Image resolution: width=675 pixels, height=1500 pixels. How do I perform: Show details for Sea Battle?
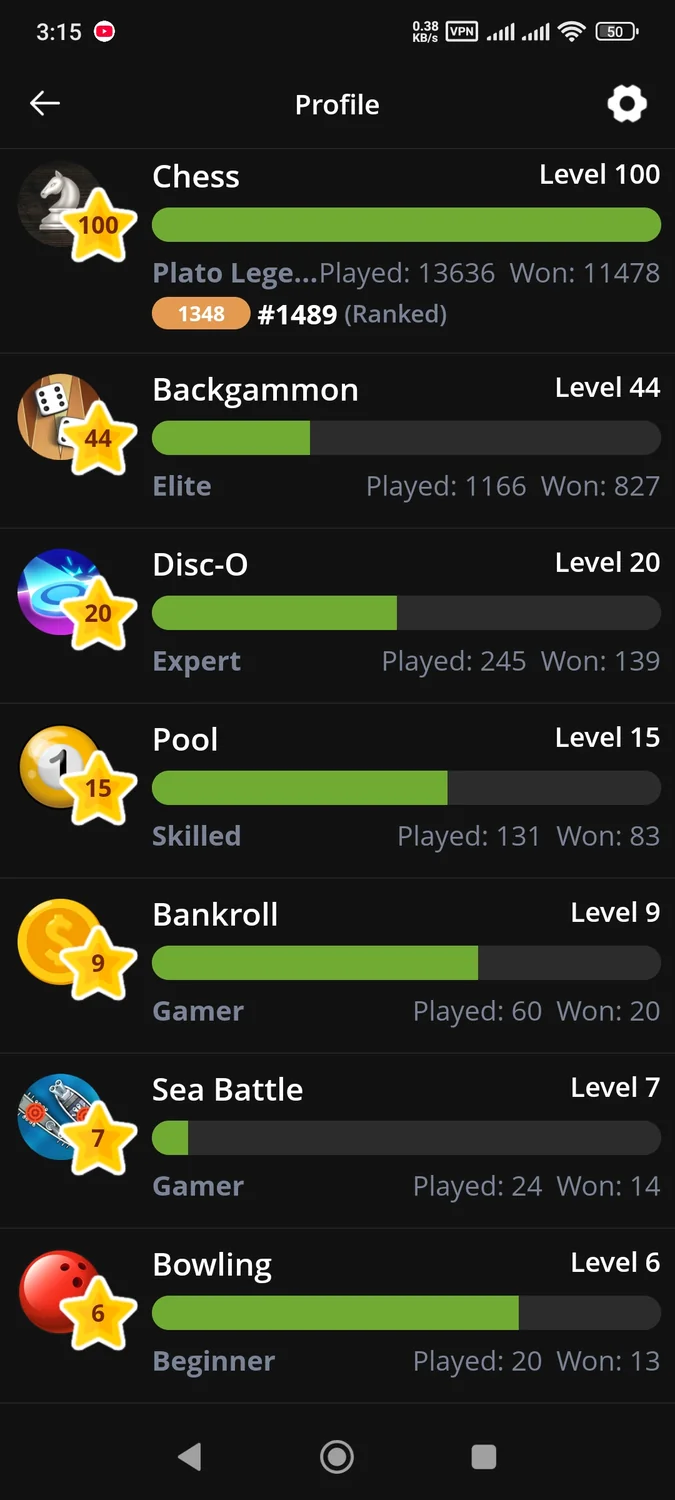(x=337, y=1140)
